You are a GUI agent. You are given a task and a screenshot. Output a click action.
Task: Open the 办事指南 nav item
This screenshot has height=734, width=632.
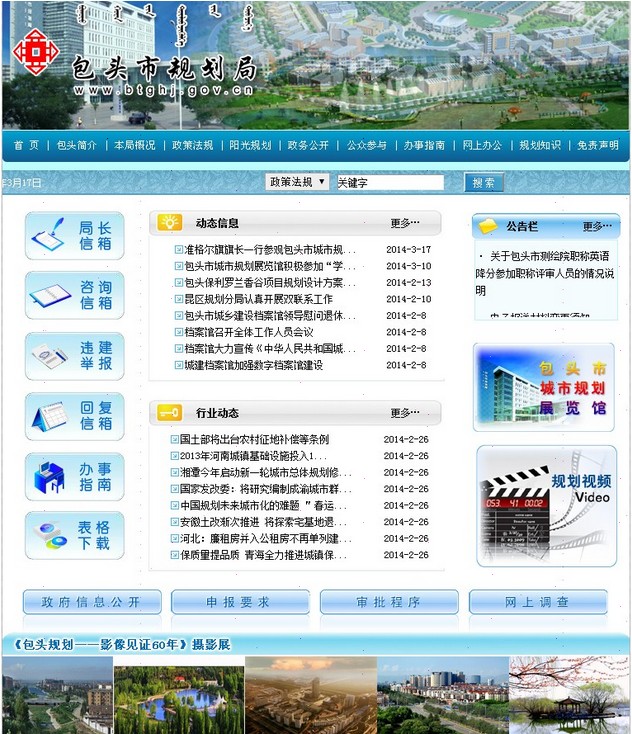[x=424, y=145]
